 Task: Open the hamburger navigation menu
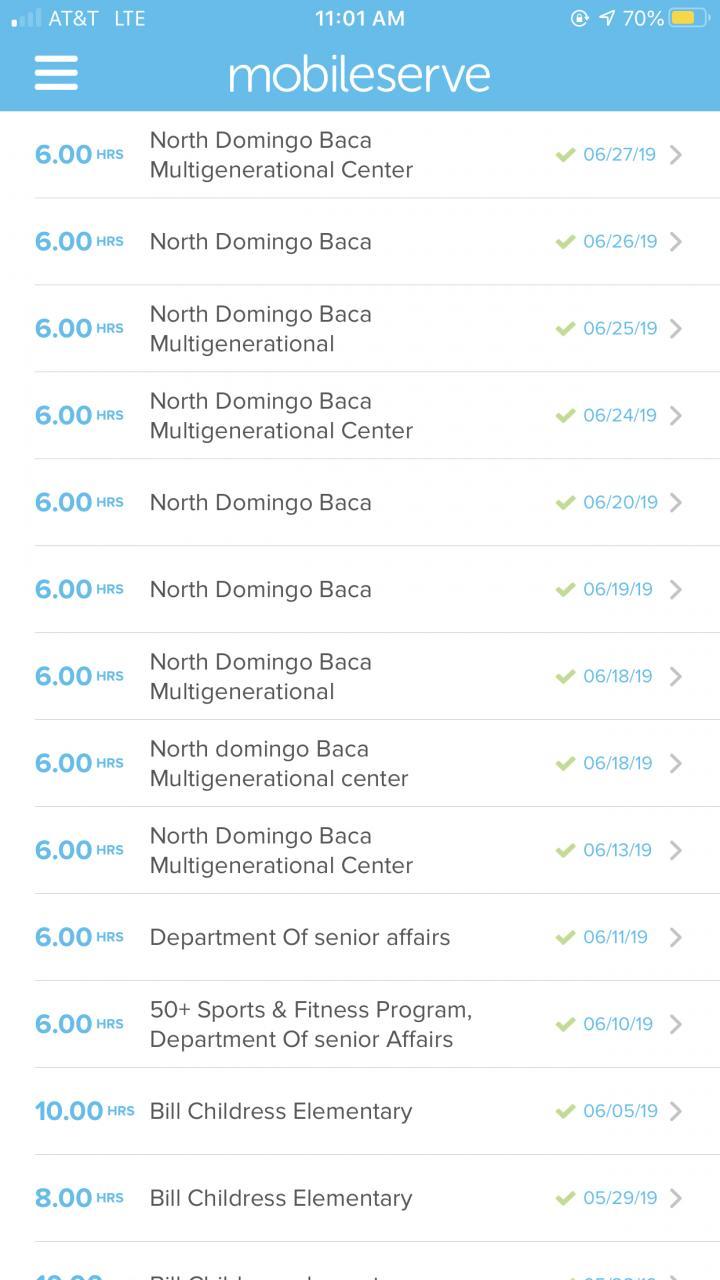56,73
